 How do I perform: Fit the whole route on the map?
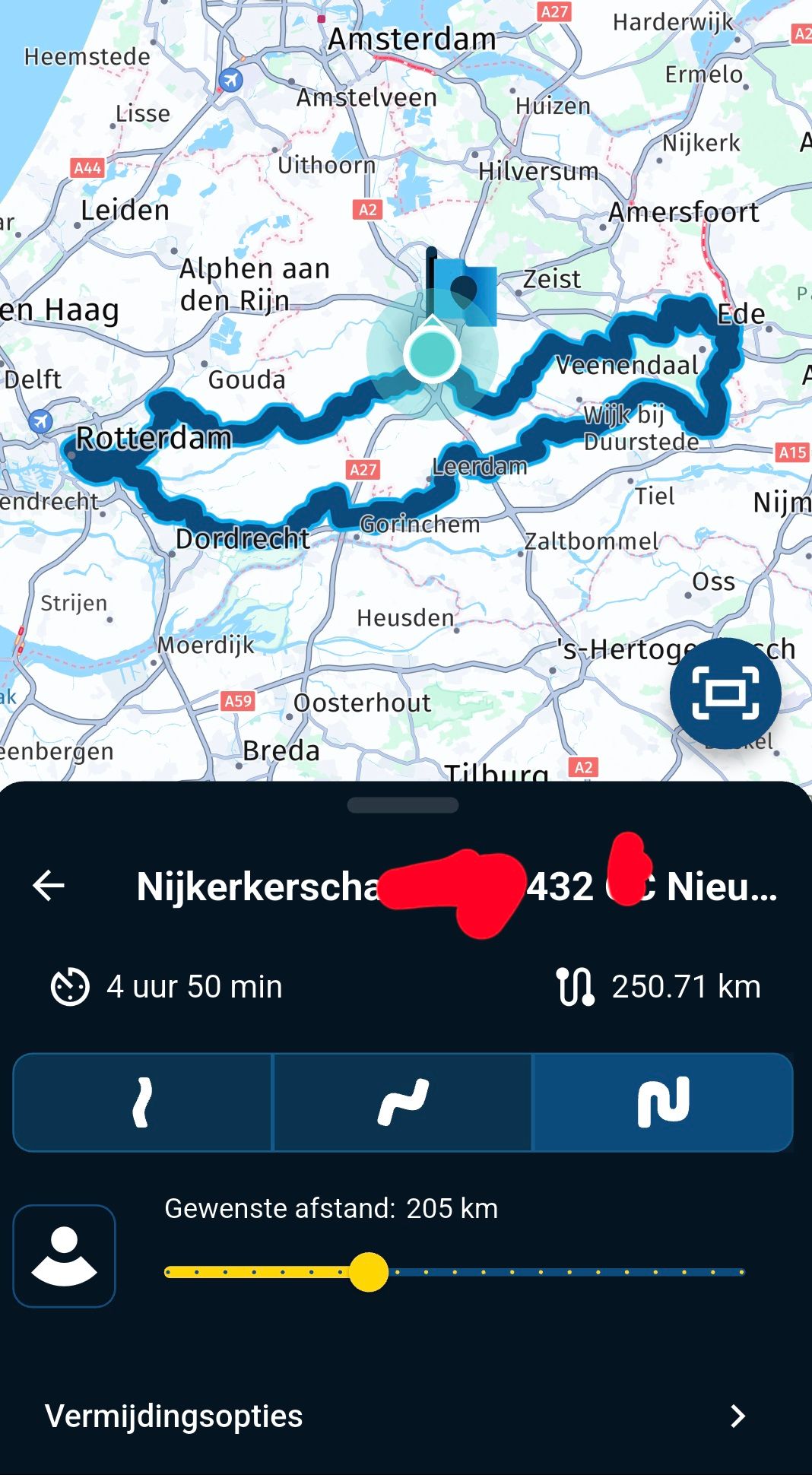pyautogui.click(x=725, y=693)
